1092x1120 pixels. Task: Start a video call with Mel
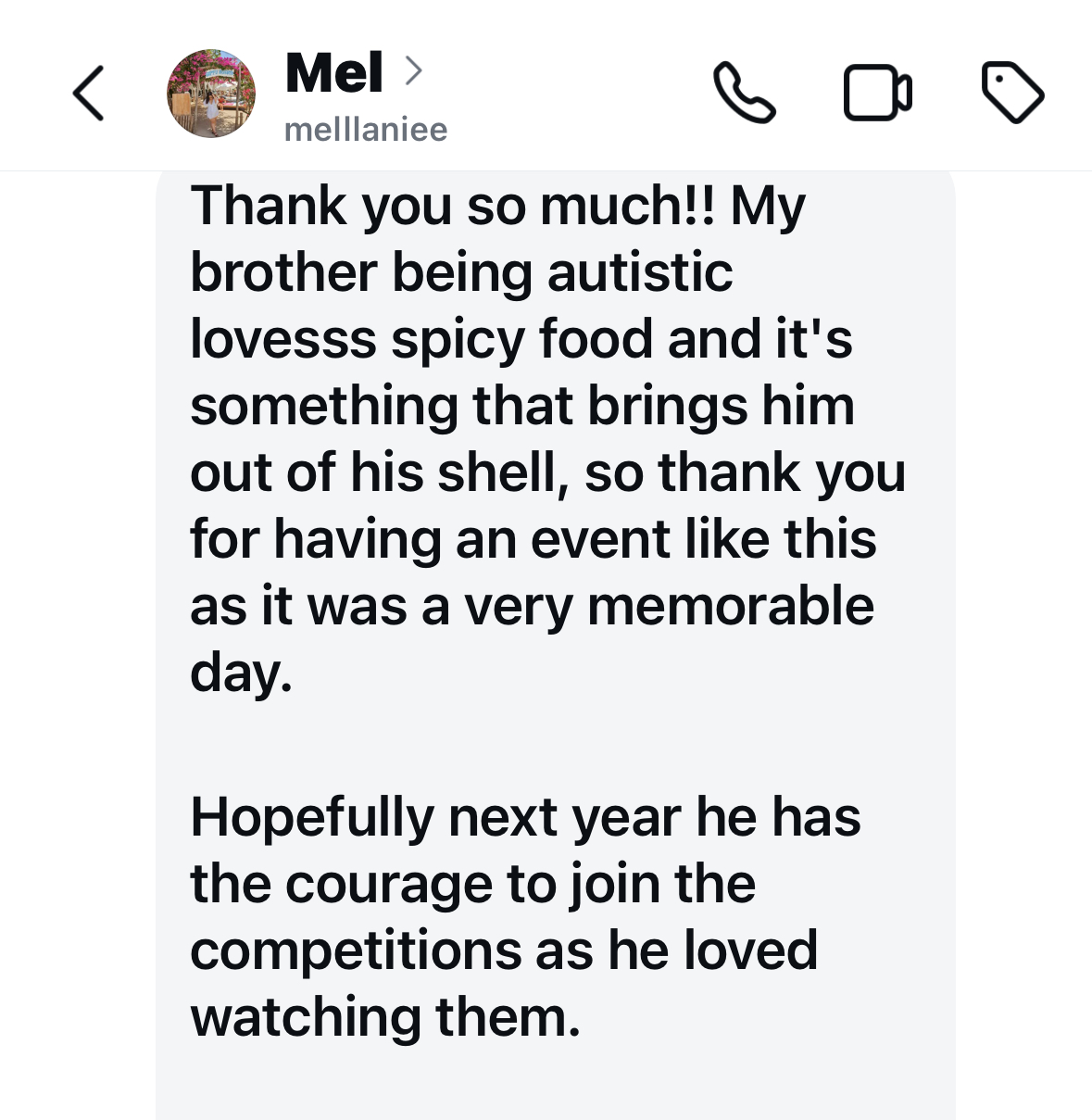(877, 93)
